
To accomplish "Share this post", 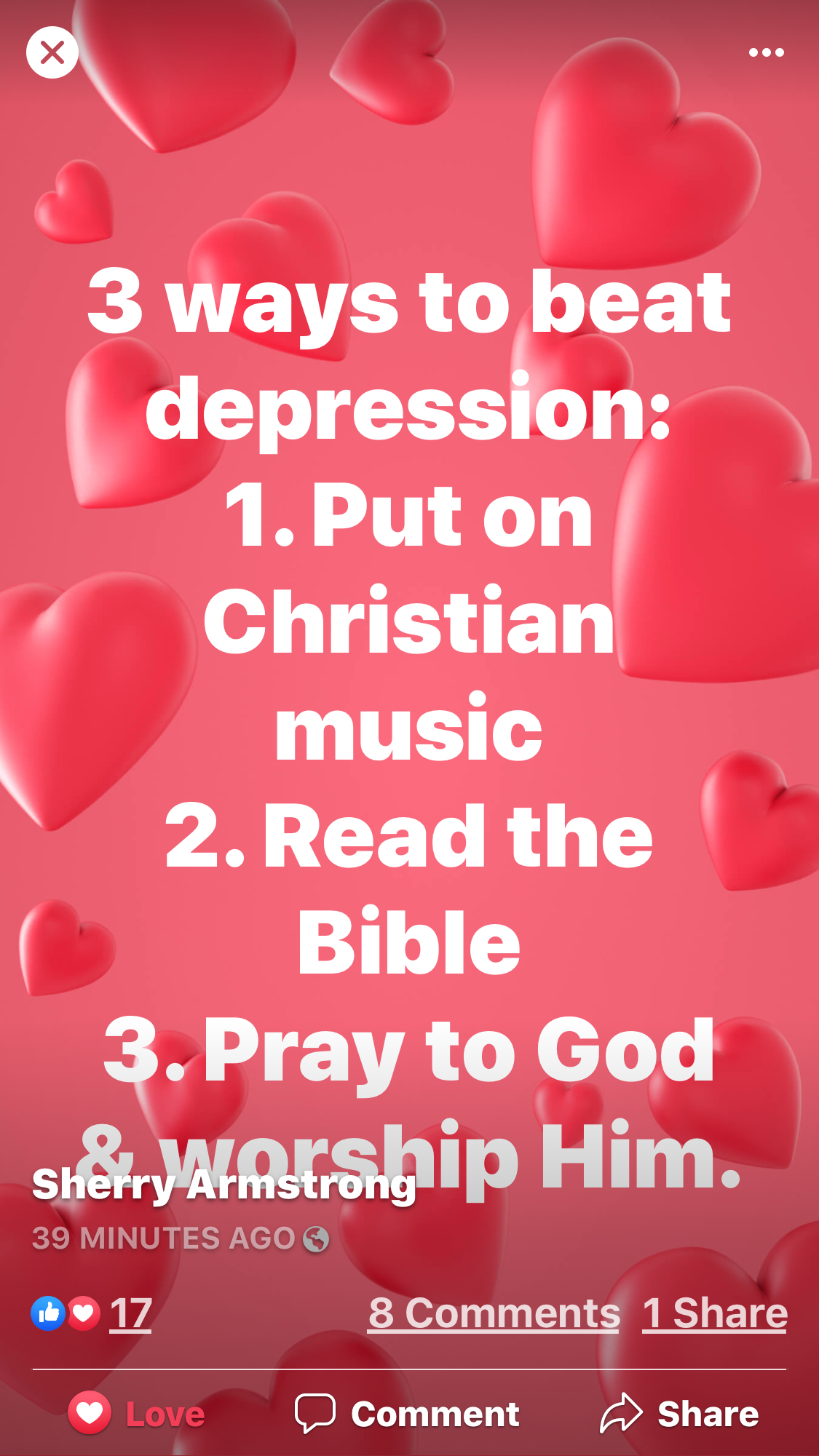I will pos(679,1414).
